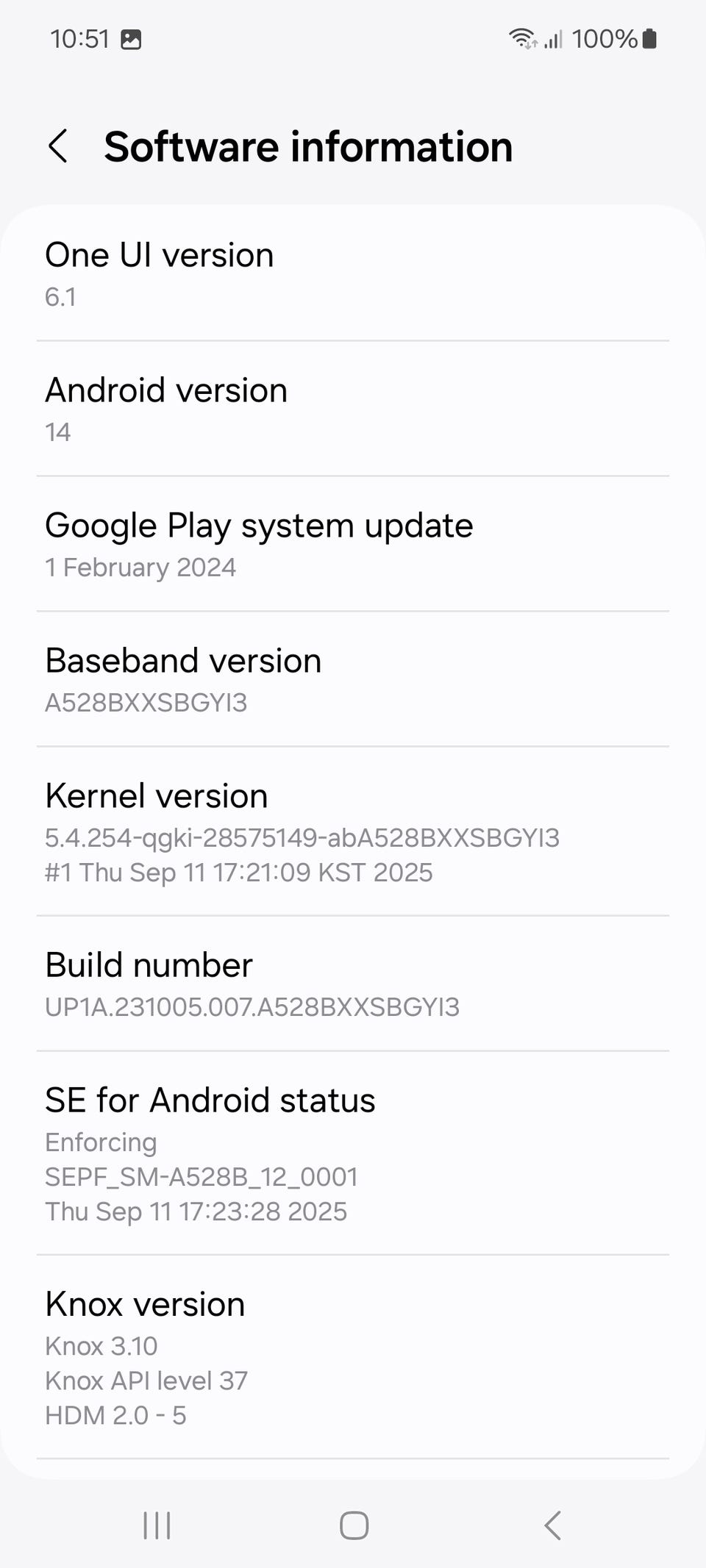706x1568 pixels.
Task: Tap the Knox version row
Action: tap(353, 1357)
